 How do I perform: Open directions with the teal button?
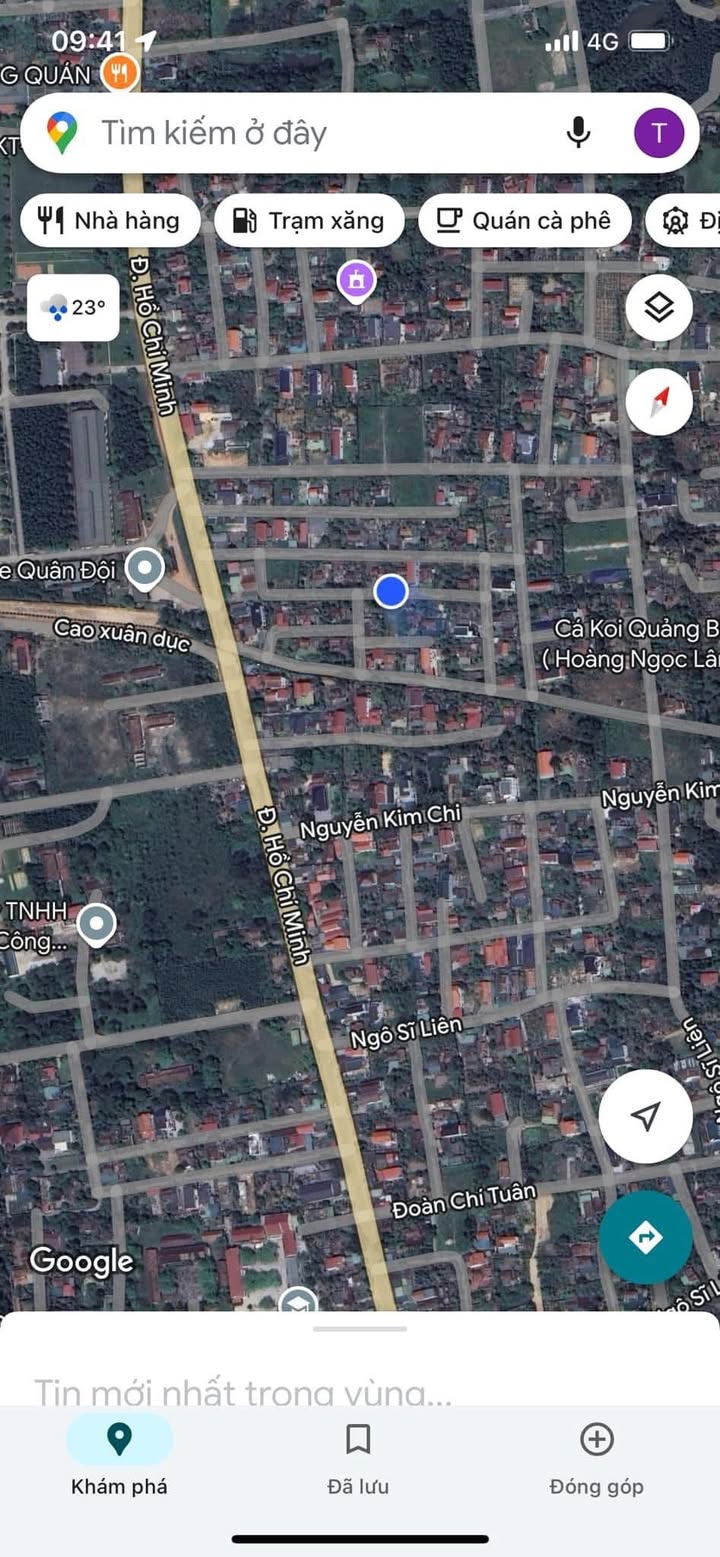click(x=645, y=1238)
